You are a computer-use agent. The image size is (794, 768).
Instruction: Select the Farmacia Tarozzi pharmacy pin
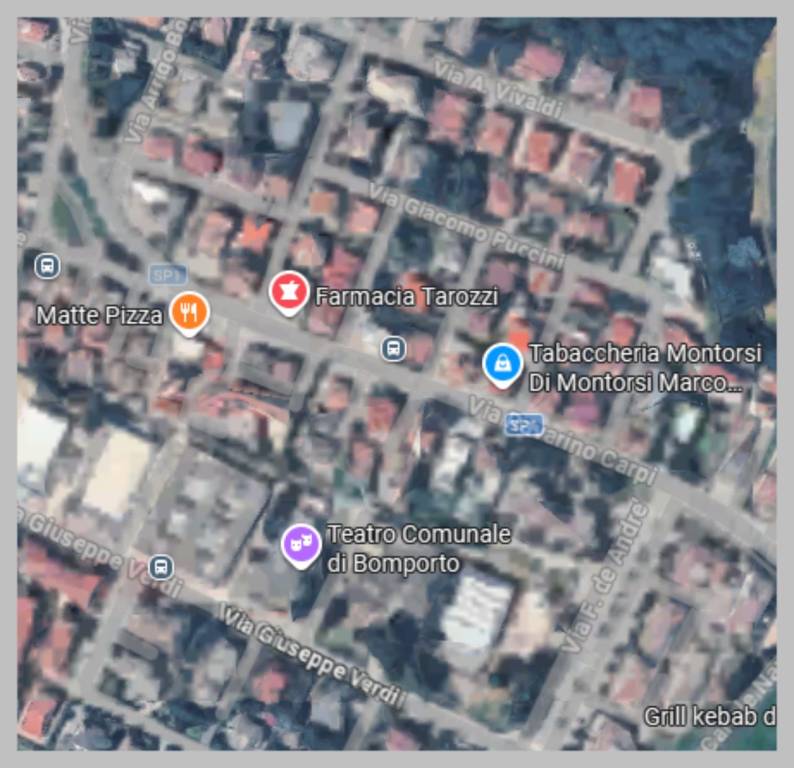[x=290, y=293]
